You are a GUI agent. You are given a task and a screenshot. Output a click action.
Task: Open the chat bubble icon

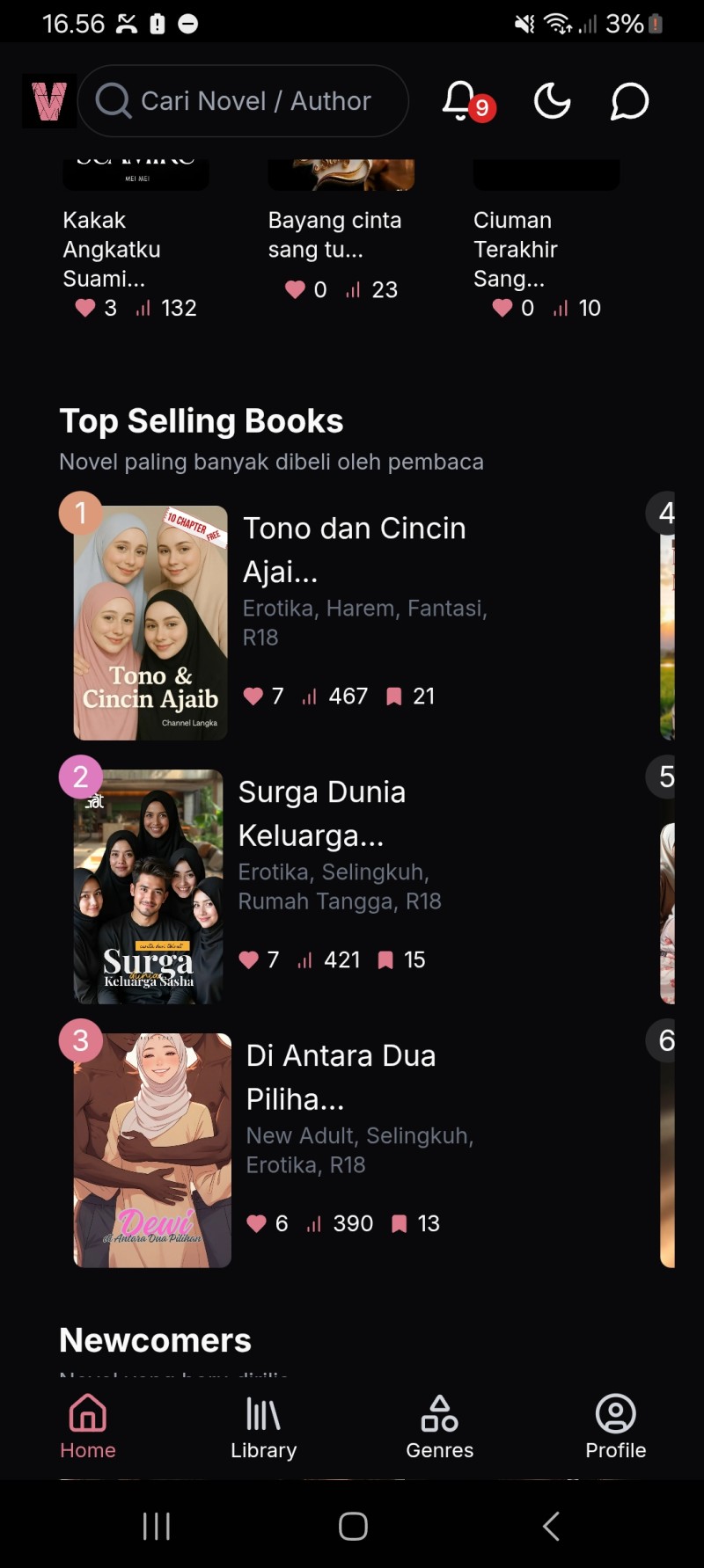tap(629, 101)
